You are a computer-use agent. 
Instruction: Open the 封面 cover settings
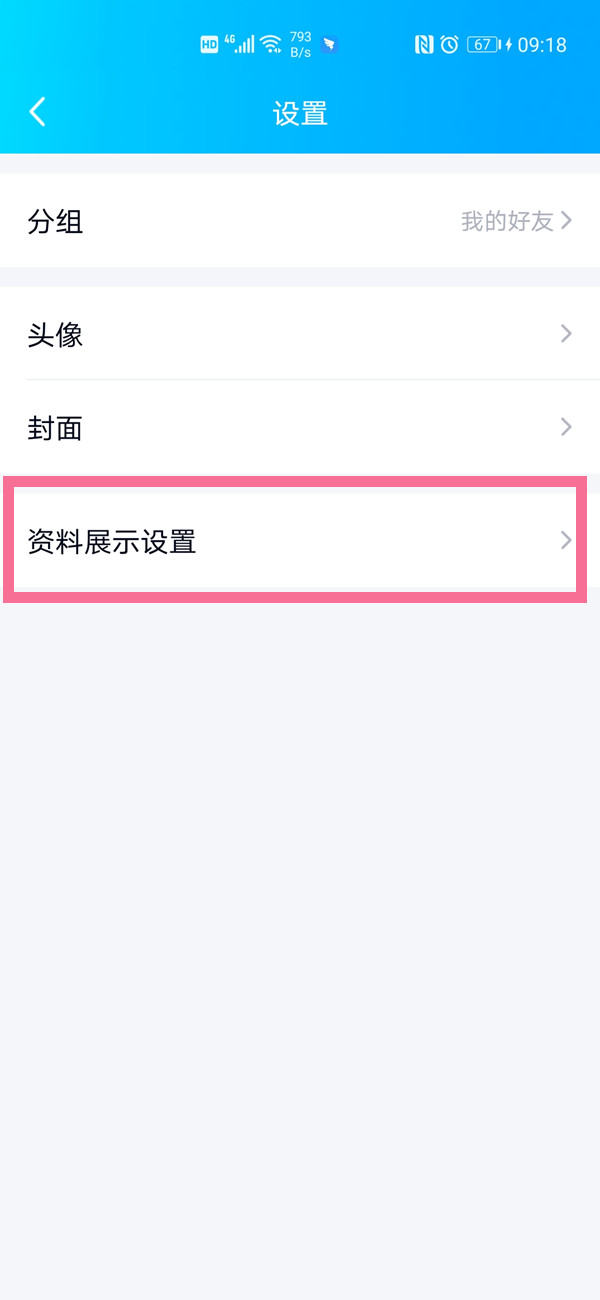[x=300, y=428]
